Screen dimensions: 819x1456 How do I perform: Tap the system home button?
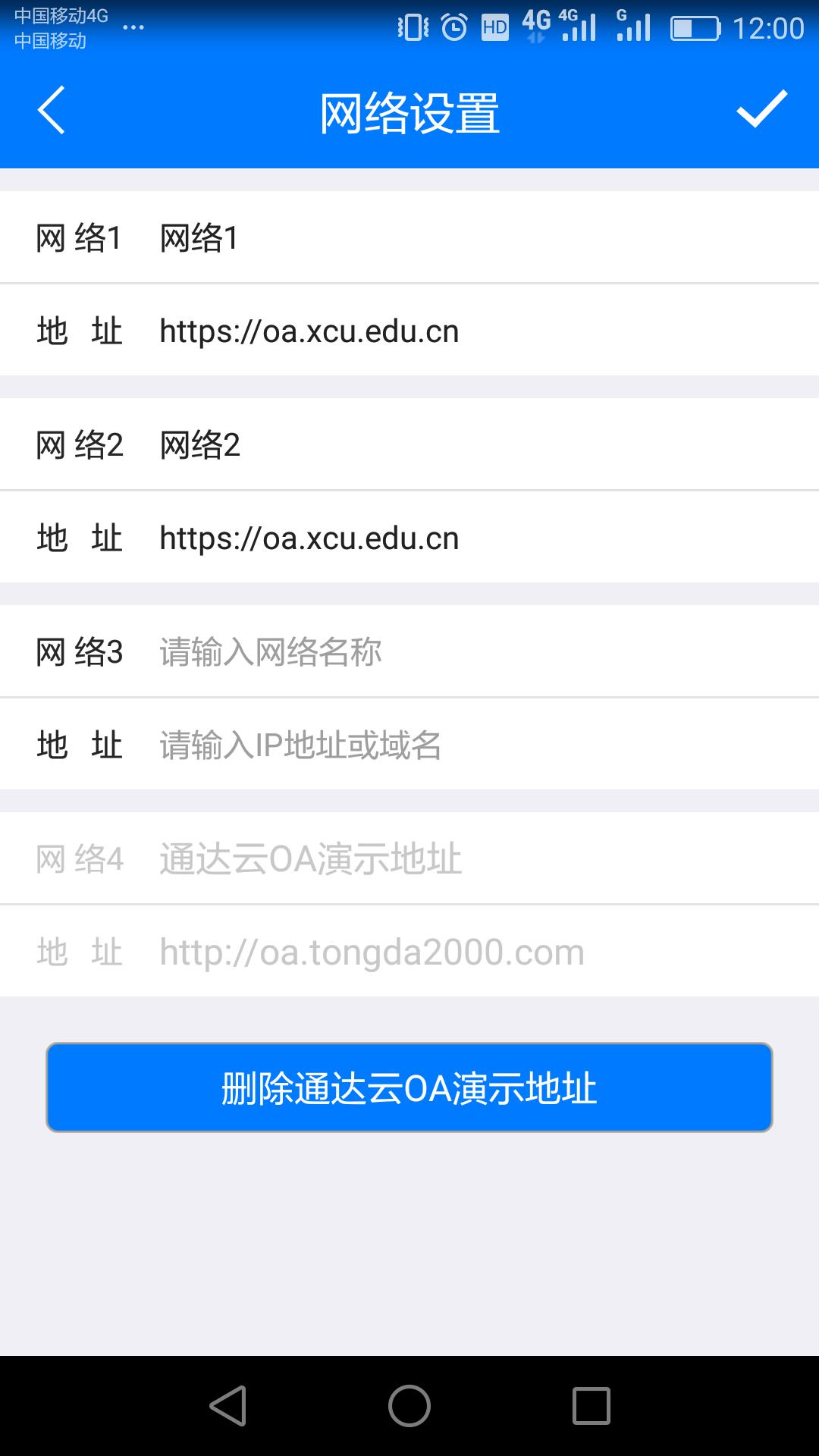tap(409, 1406)
